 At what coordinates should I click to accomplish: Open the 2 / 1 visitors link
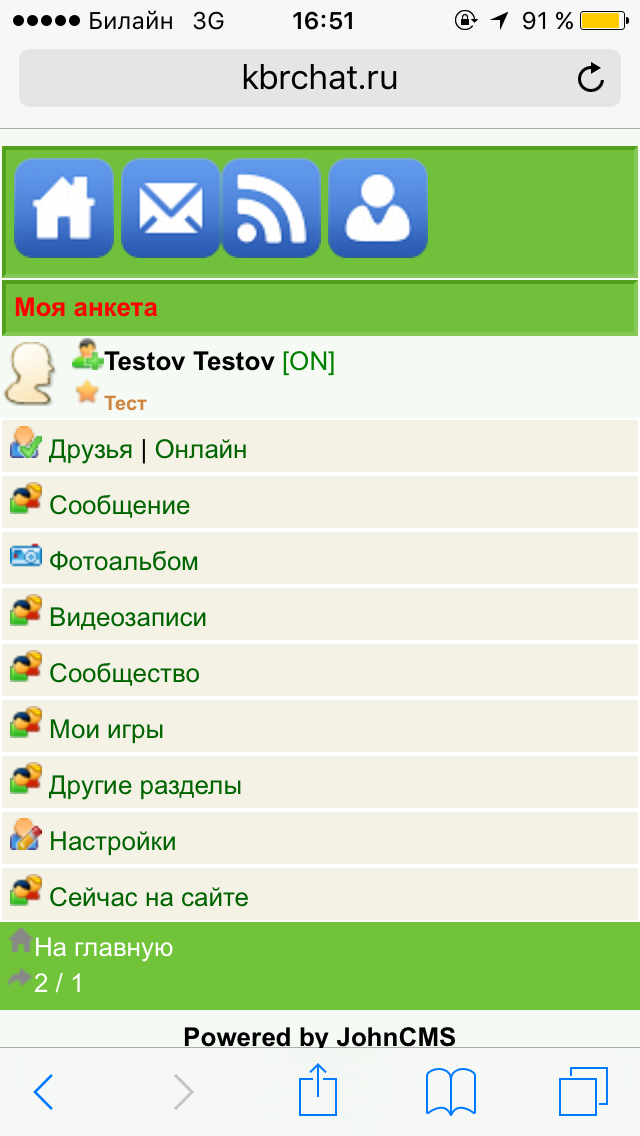tap(58, 983)
